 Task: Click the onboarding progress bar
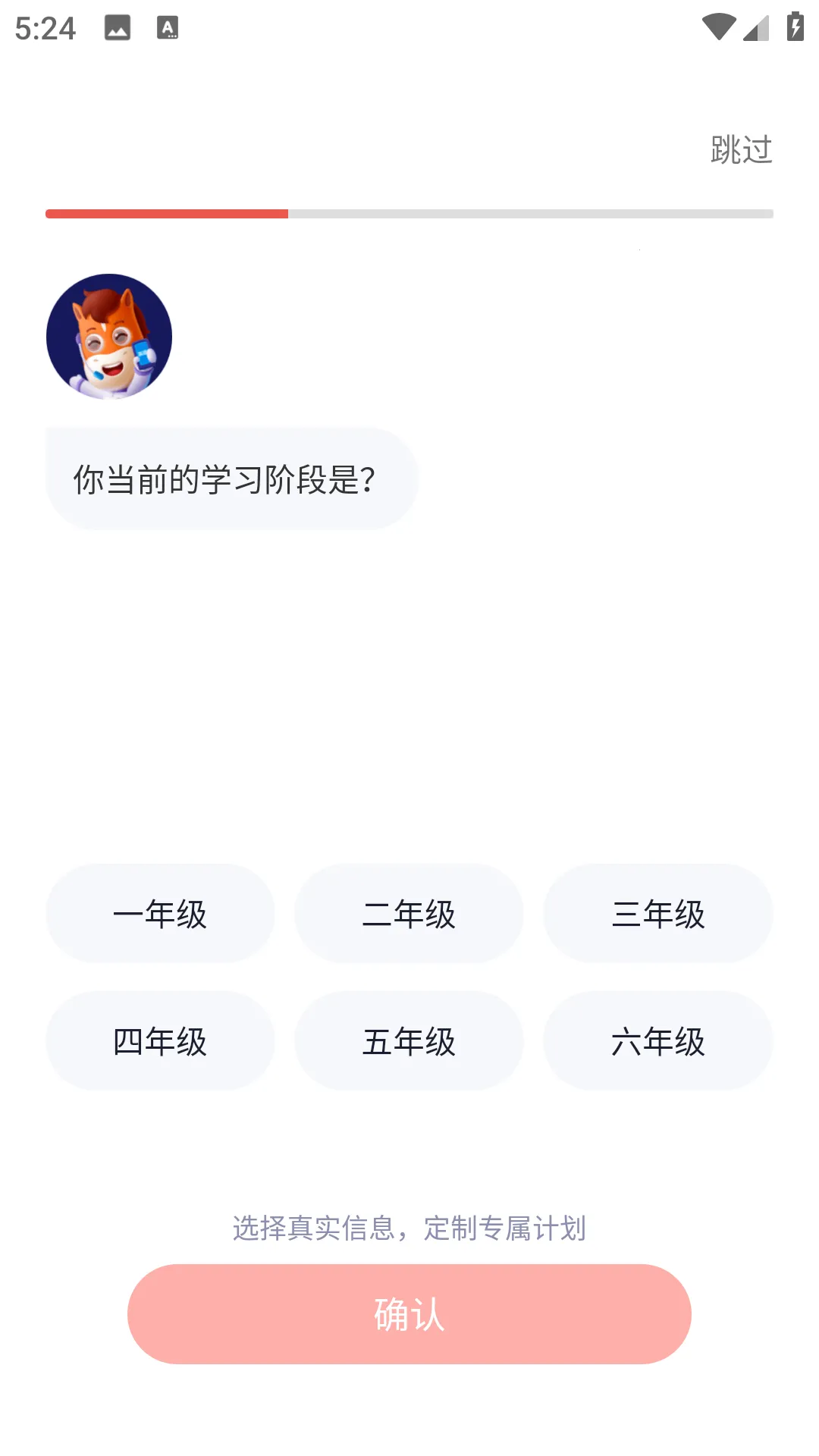(x=409, y=213)
